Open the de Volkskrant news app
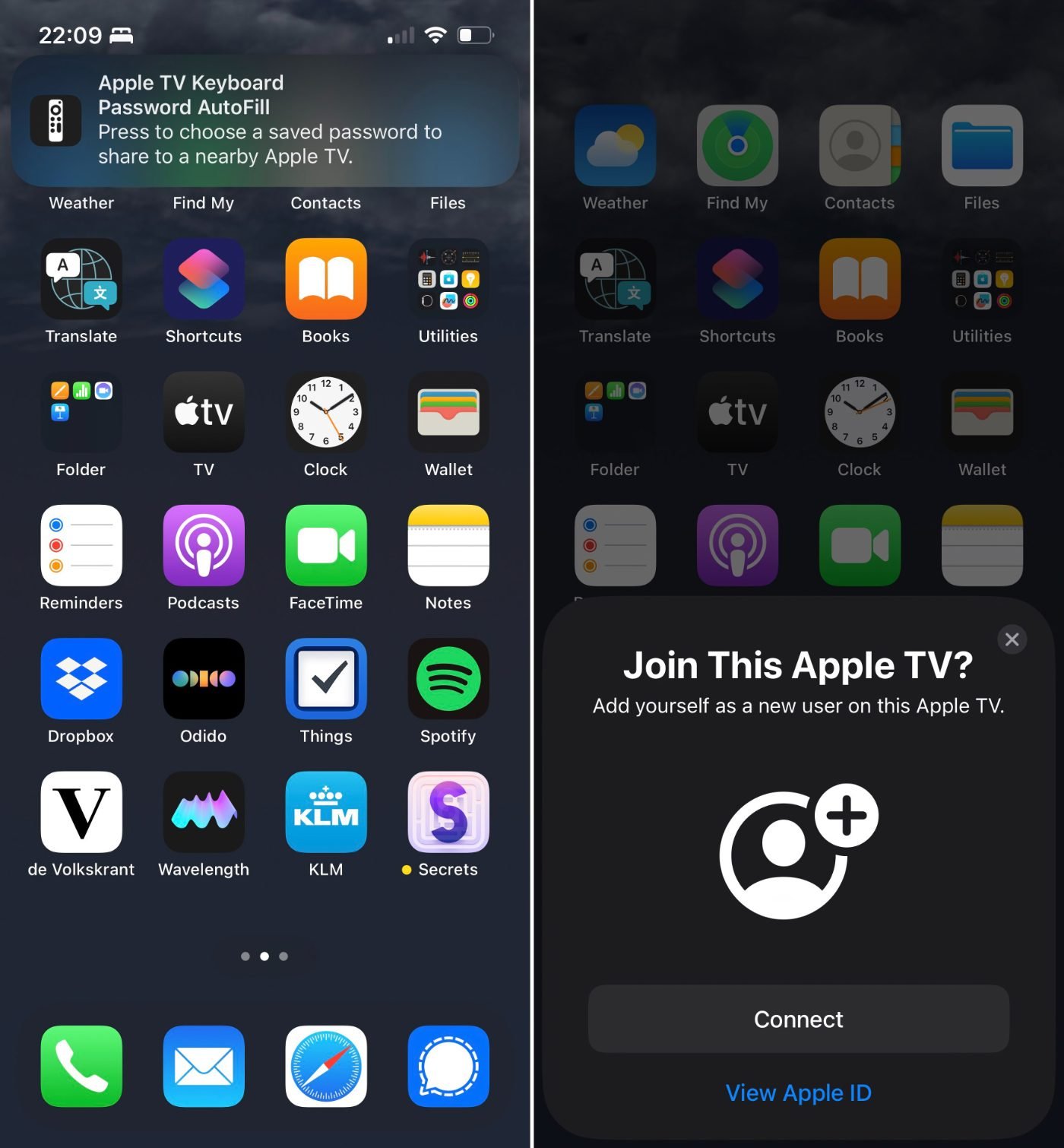 coord(81,812)
